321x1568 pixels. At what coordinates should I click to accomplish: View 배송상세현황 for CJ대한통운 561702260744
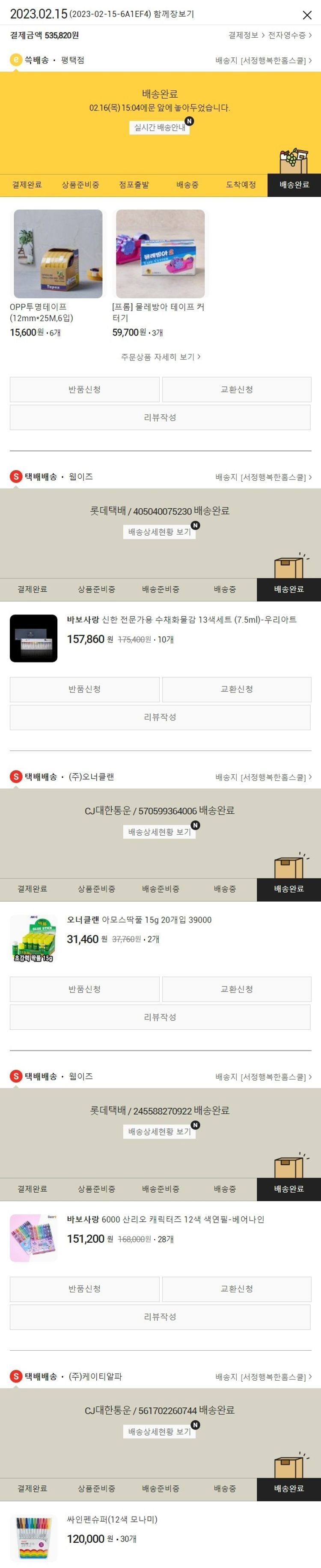click(x=159, y=1432)
